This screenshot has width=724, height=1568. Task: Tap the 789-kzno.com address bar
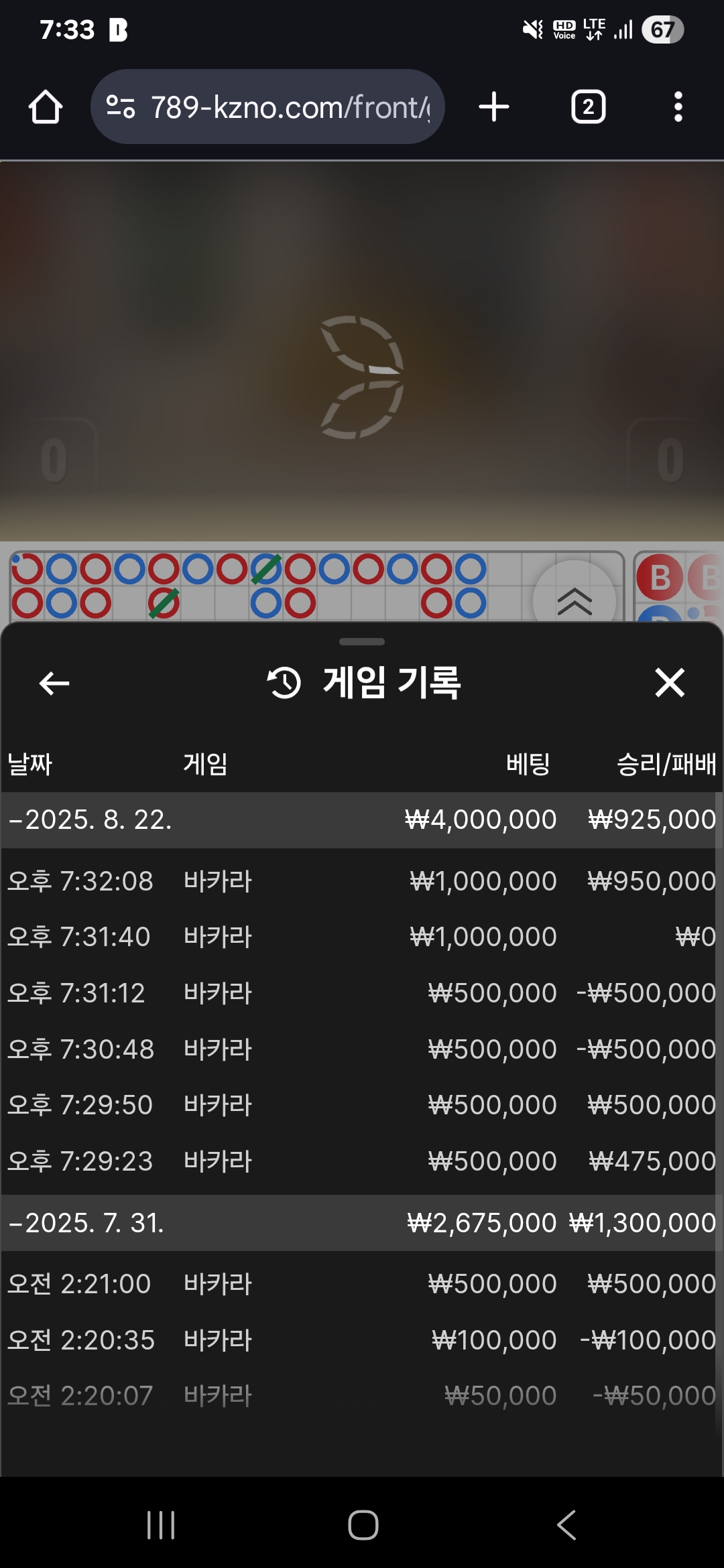coord(268,107)
